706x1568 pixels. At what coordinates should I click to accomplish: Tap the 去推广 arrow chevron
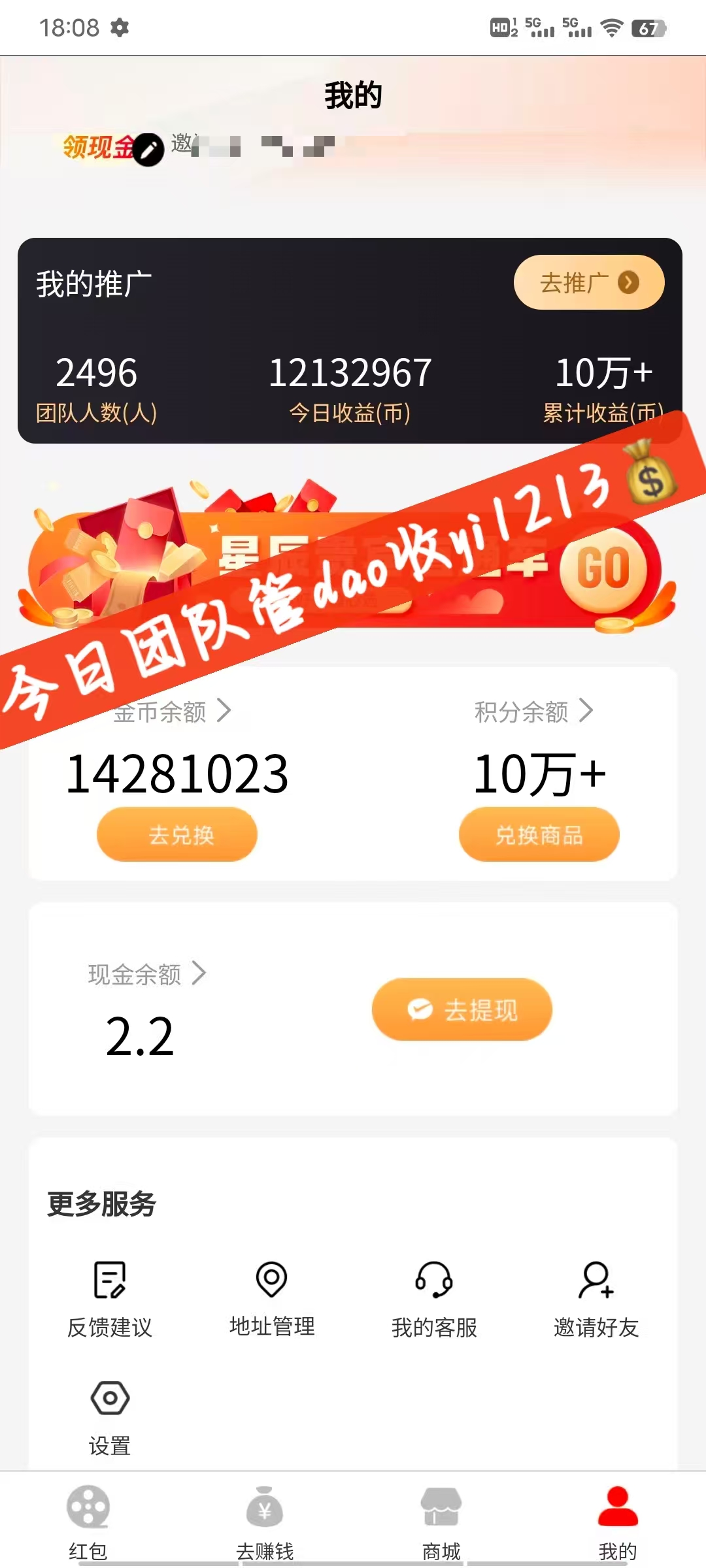tap(629, 282)
